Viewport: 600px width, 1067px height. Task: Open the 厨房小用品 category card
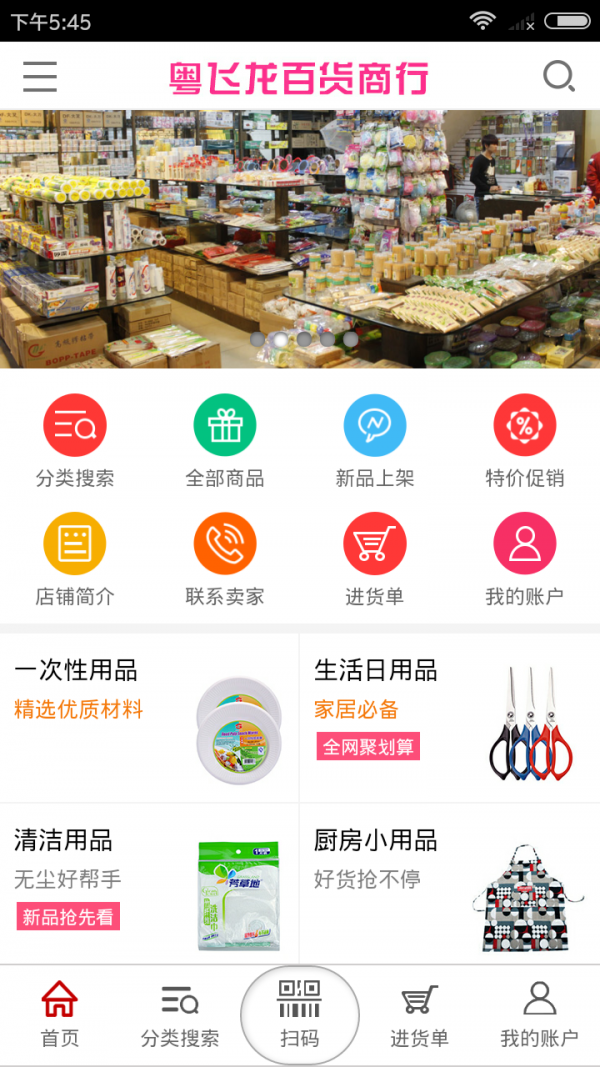(x=450, y=885)
